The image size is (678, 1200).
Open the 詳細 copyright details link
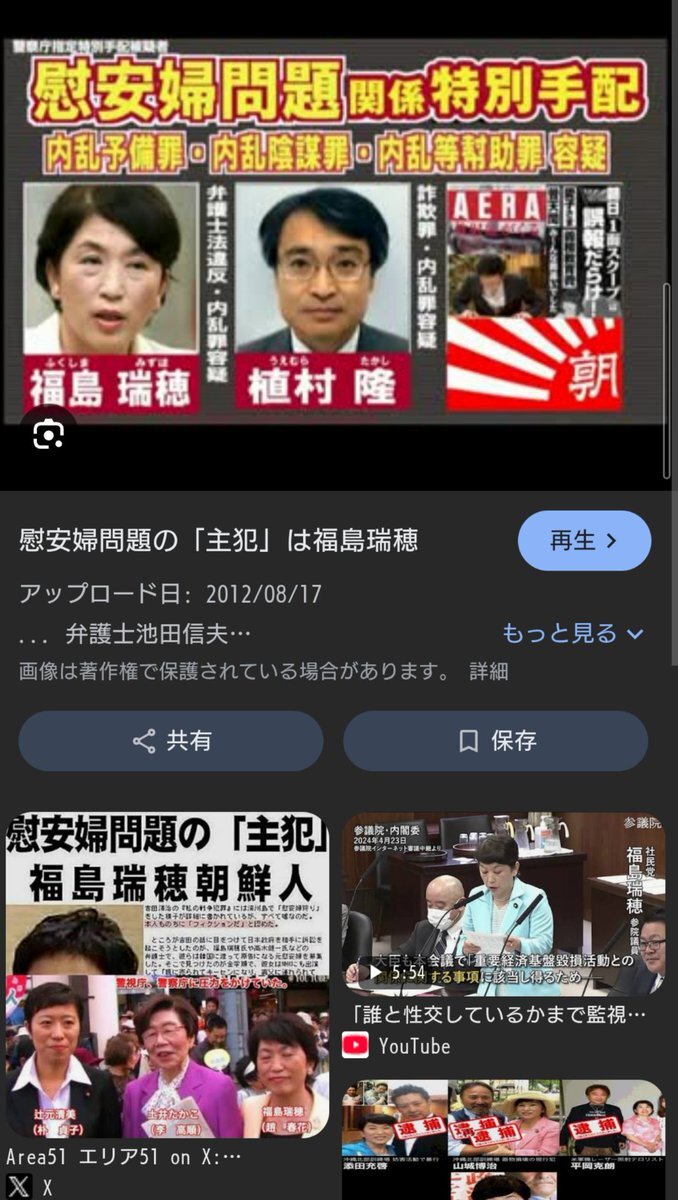(x=488, y=671)
